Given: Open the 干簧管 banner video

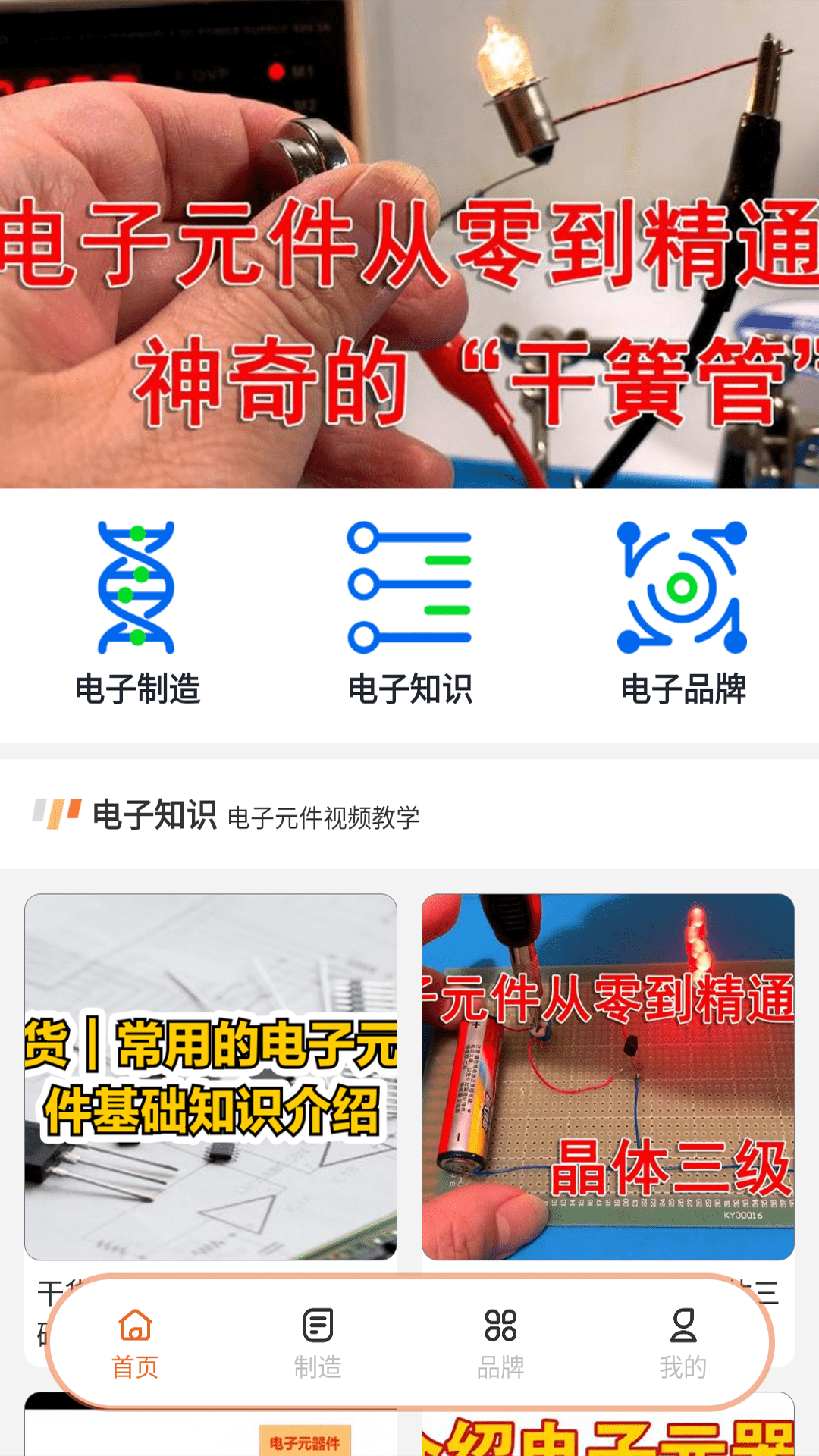Looking at the screenshot, I should pos(409,243).
